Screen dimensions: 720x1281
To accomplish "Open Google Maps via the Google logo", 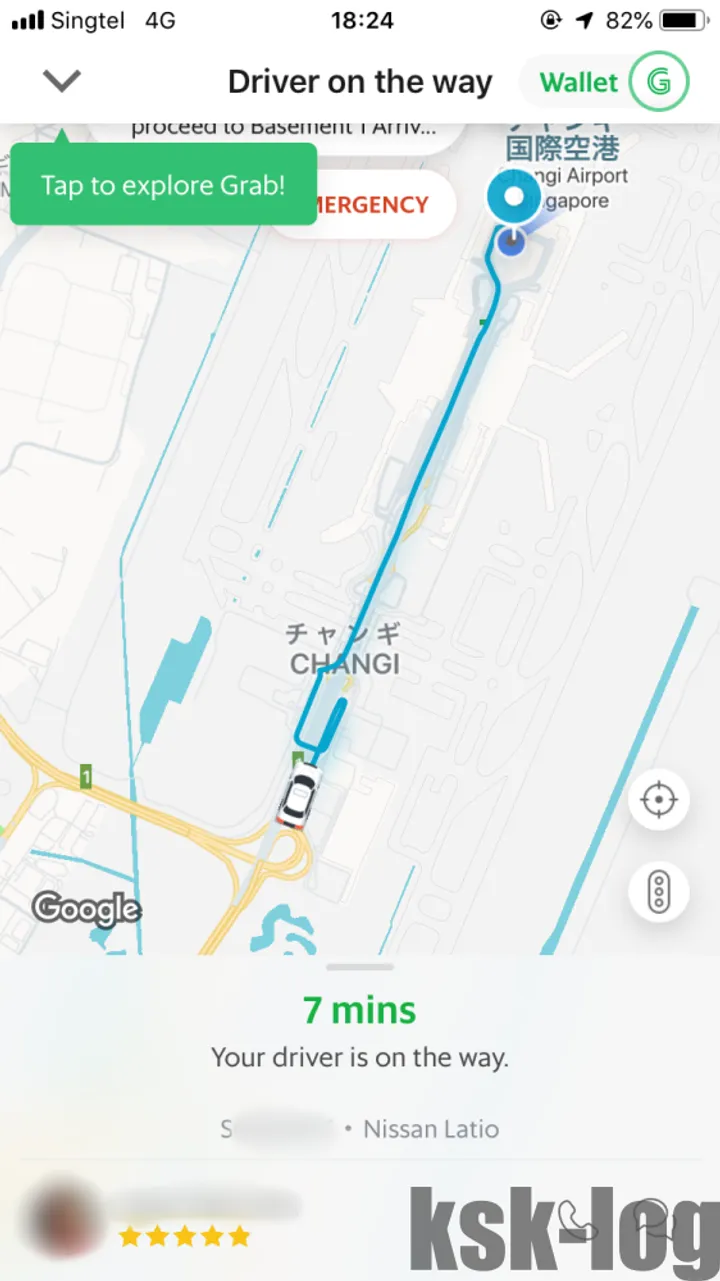I will click(x=86, y=908).
